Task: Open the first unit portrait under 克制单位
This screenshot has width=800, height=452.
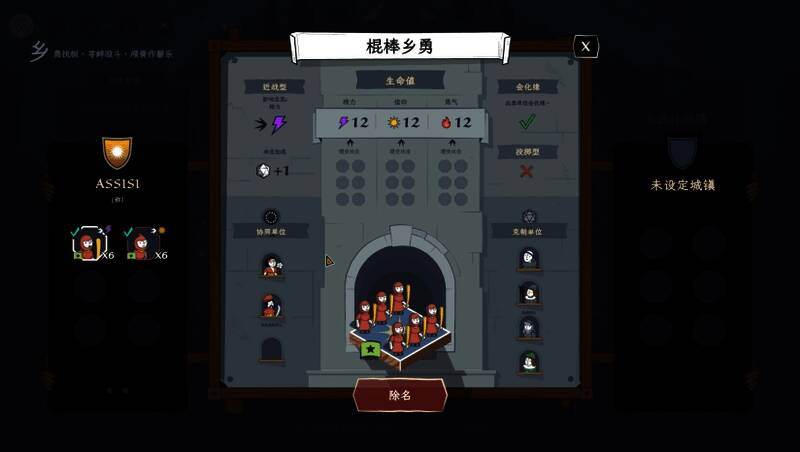Action: click(529, 258)
